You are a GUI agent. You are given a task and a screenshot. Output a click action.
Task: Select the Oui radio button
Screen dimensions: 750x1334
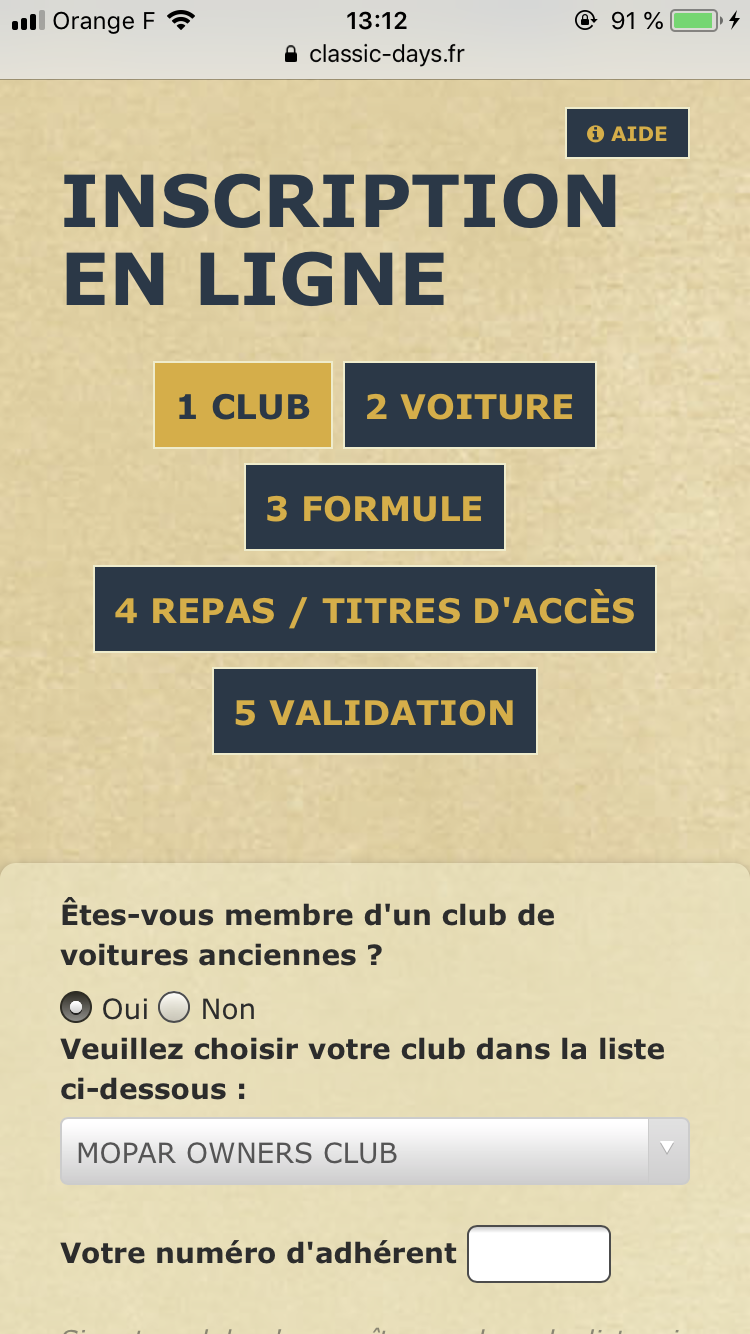(x=76, y=1008)
